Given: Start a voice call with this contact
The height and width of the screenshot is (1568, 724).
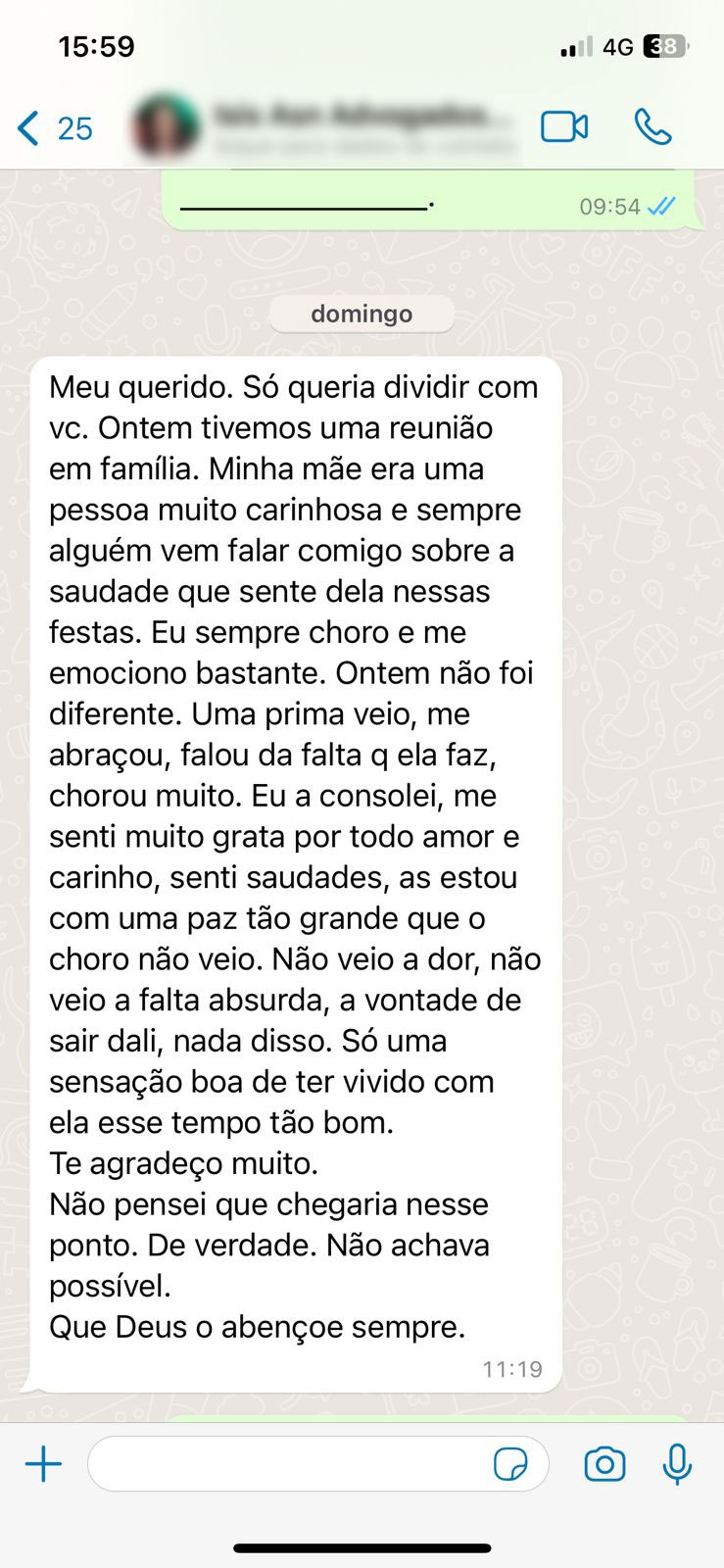Looking at the screenshot, I should tap(652, 126).
